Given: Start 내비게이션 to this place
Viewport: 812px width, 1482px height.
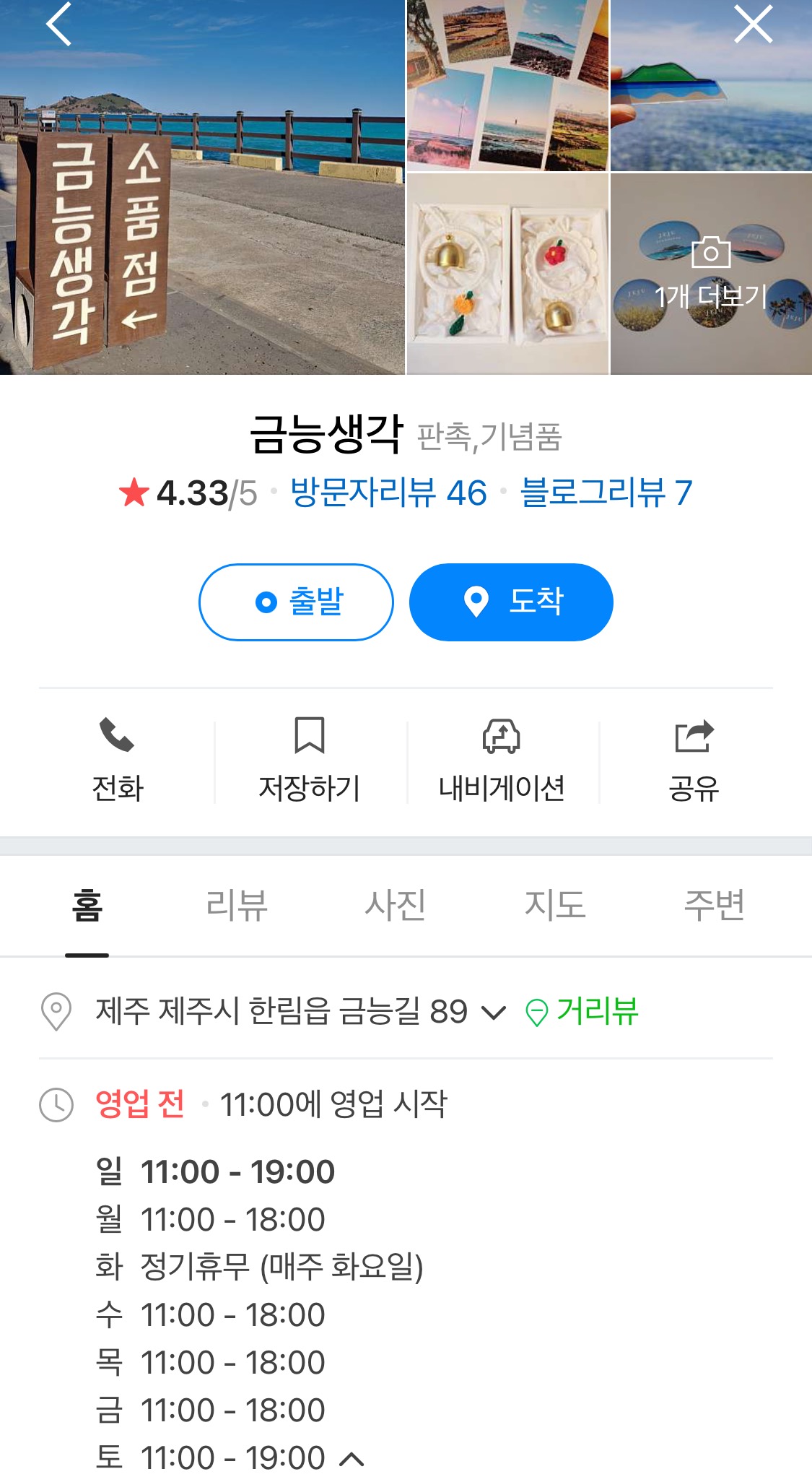Looking at the screenshot, I should tap(502, 760).
